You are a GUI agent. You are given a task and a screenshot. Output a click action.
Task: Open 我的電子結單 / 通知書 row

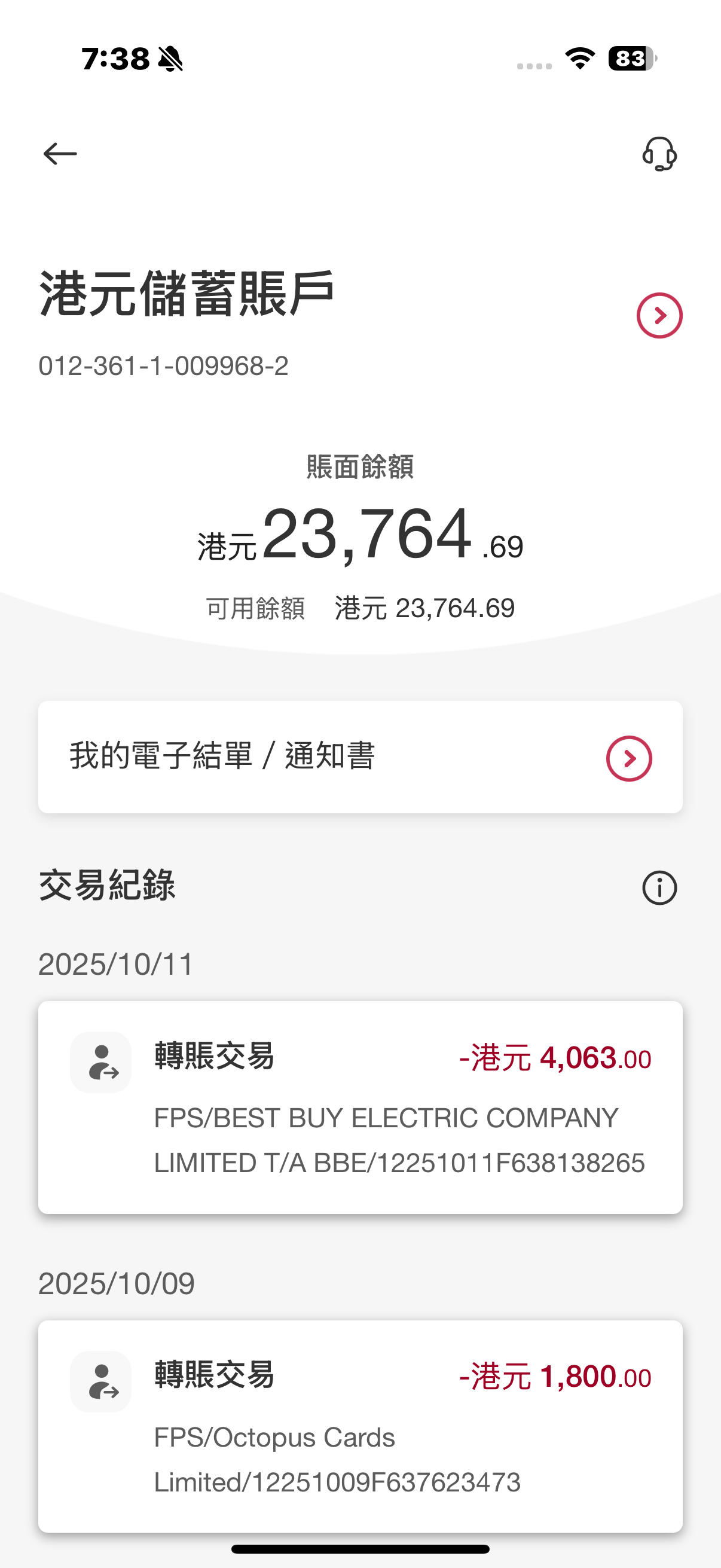pyautogui.click(x=360, y=756)
